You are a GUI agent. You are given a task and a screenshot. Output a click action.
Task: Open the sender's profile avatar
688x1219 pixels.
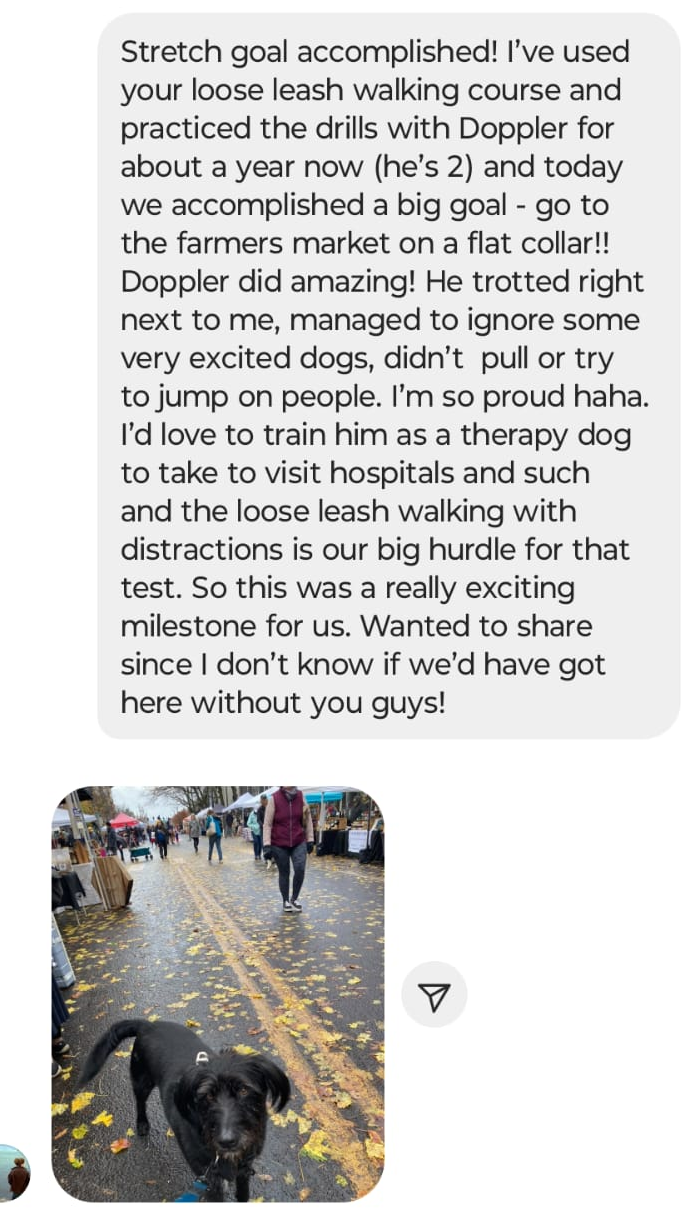(14, 1172)
